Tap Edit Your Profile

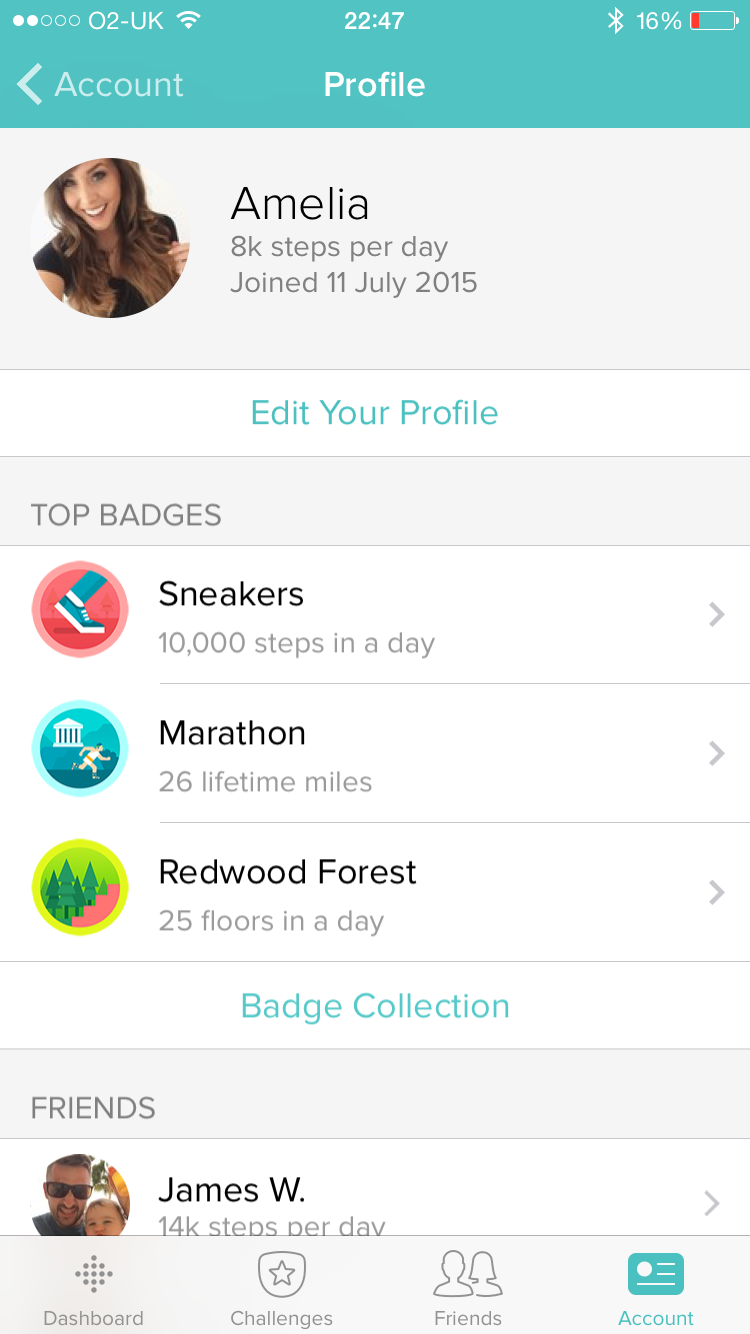[374, 413]
